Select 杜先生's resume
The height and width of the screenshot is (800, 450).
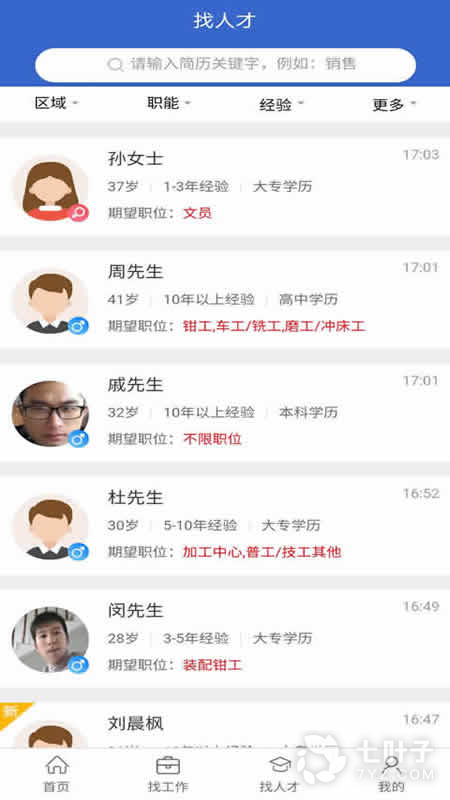pos(225,526)
